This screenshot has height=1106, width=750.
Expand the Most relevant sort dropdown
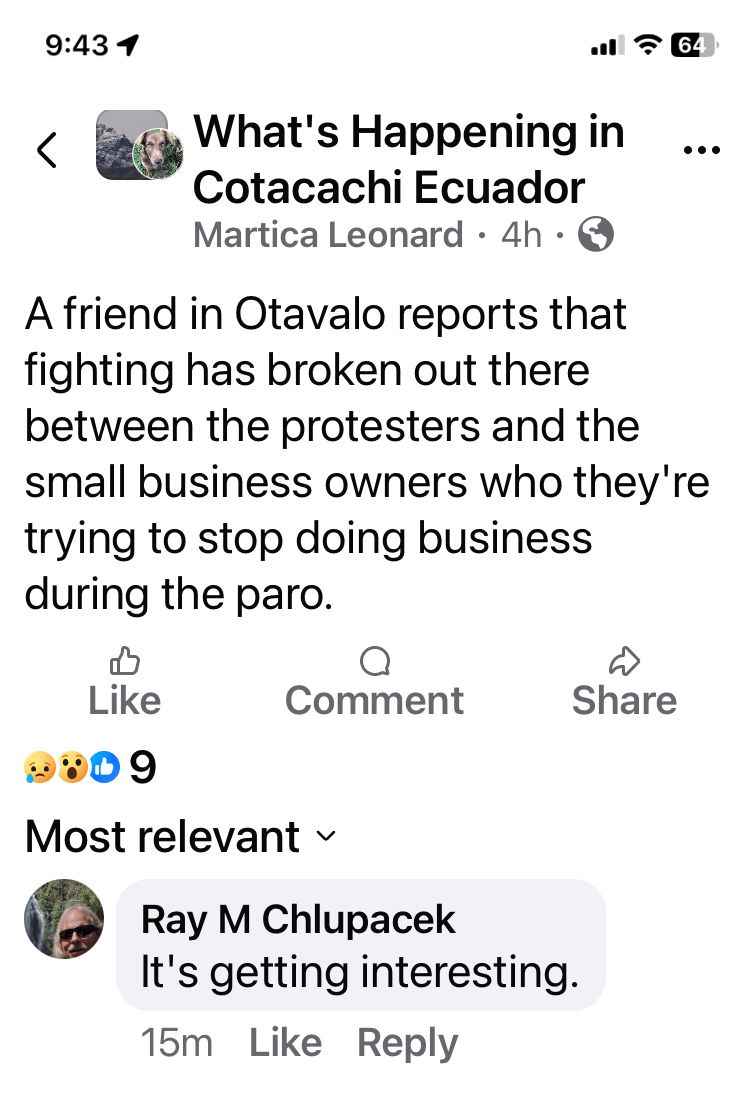click(180, 836)
